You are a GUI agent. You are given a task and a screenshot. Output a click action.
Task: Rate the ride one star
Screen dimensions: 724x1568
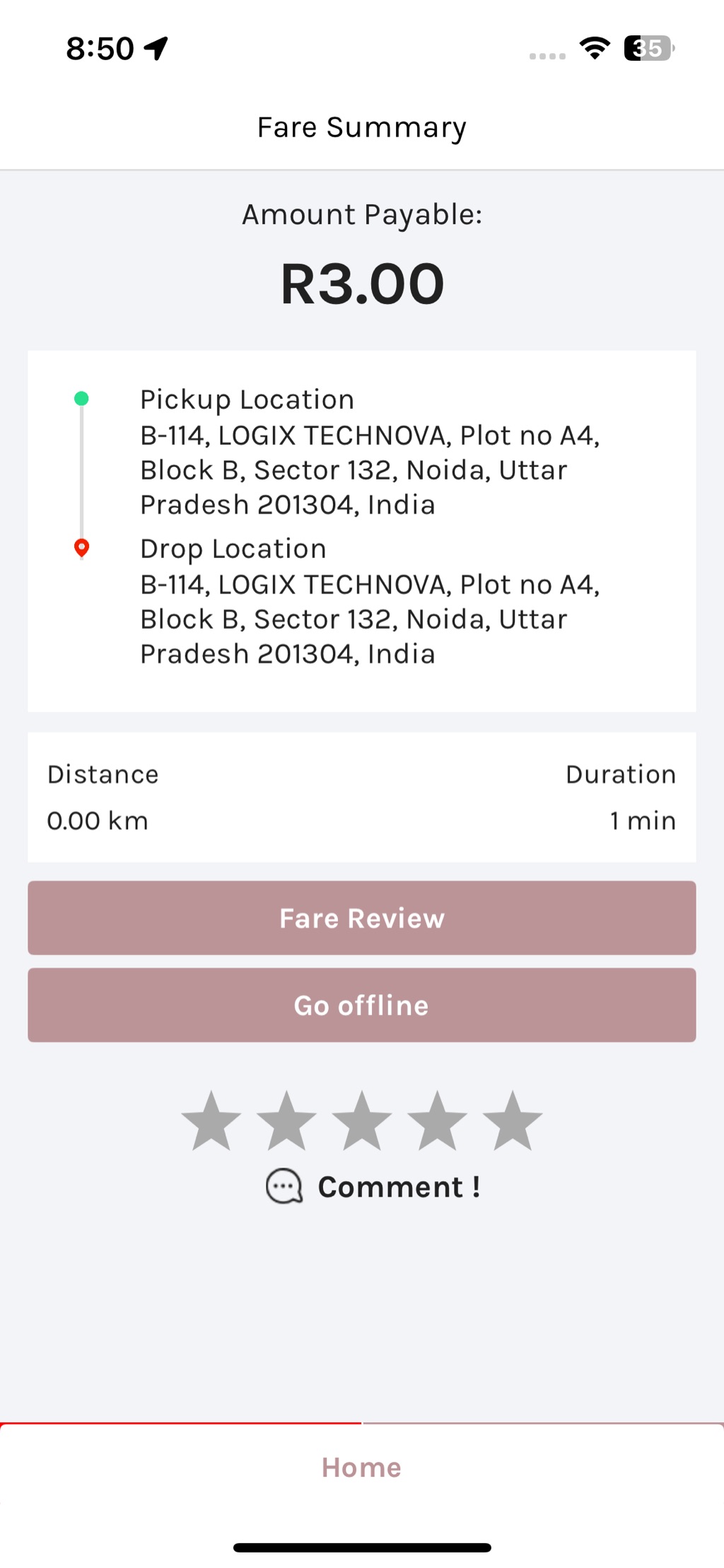211,1122
